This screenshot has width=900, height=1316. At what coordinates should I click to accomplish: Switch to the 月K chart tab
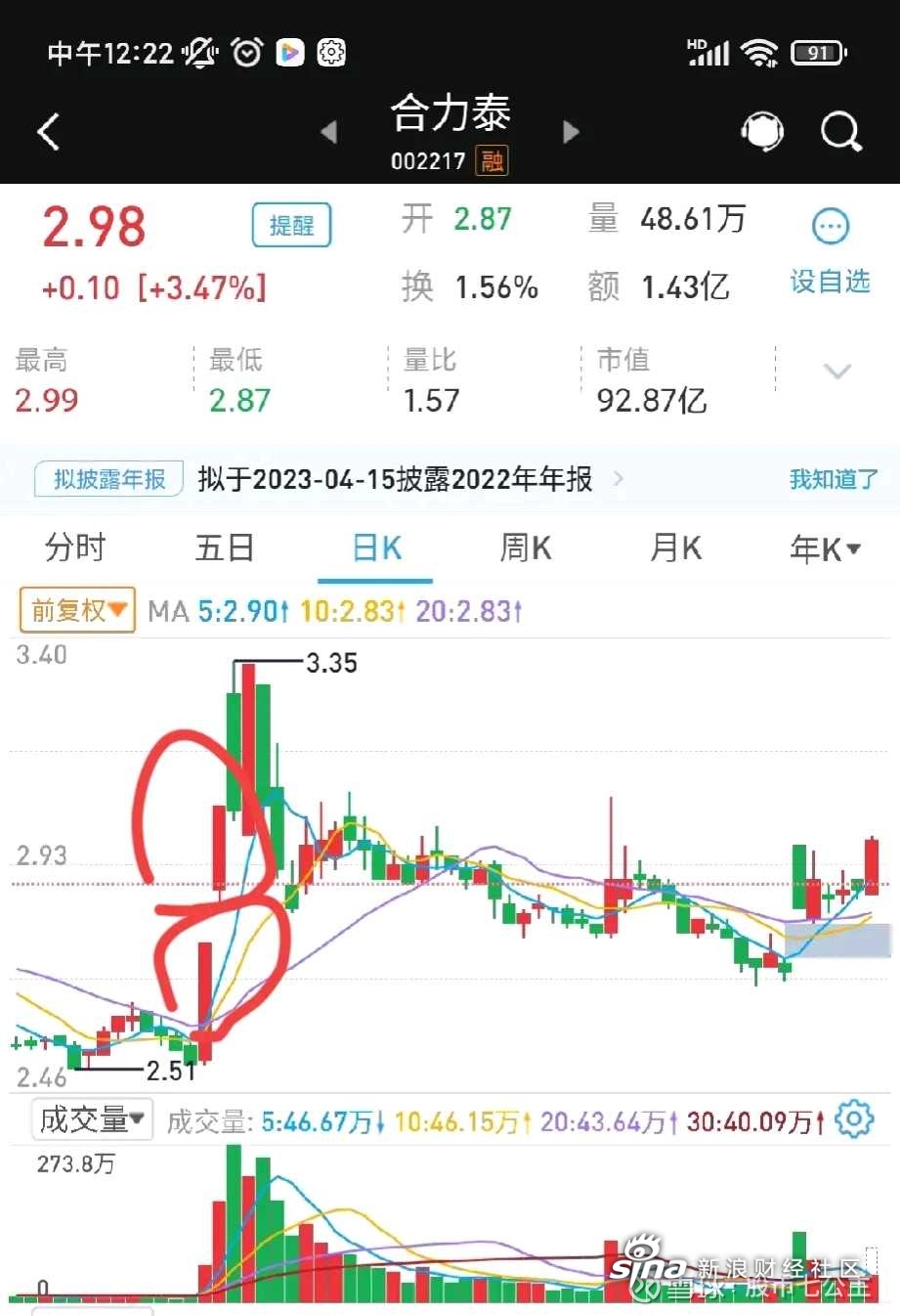(676, 548)
